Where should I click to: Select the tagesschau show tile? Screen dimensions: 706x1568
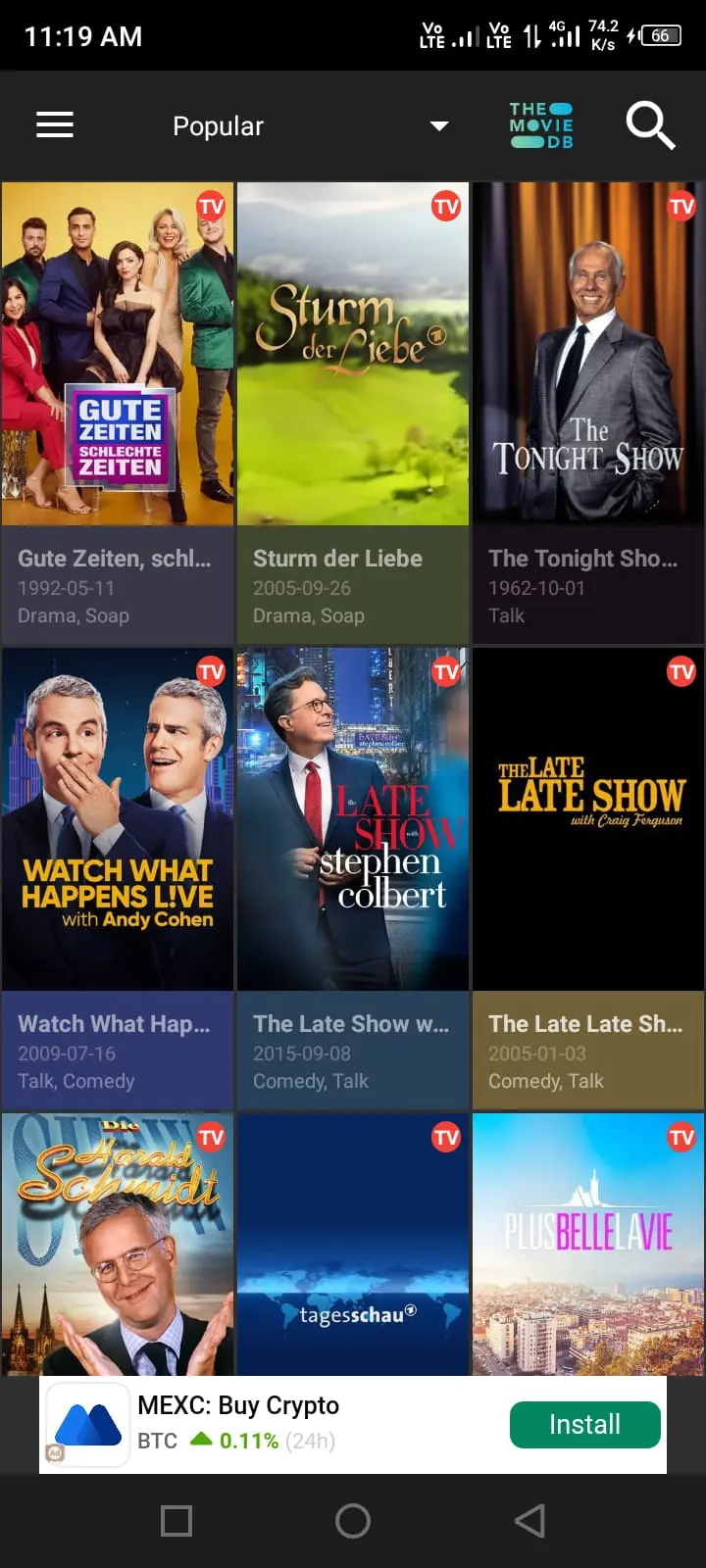[x=353, y=1245]
